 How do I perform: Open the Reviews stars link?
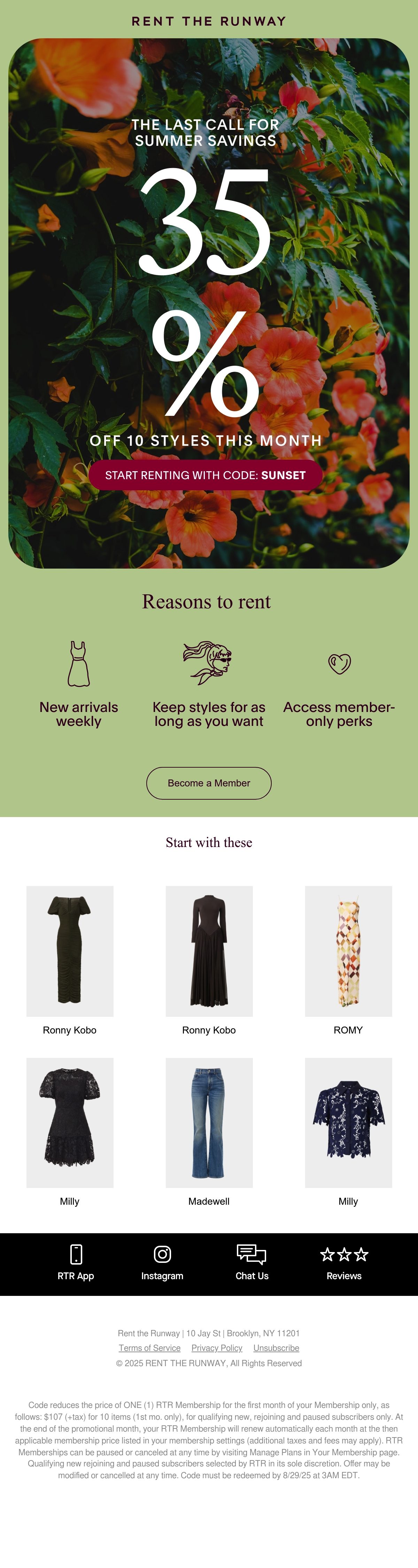(344, 1262)
